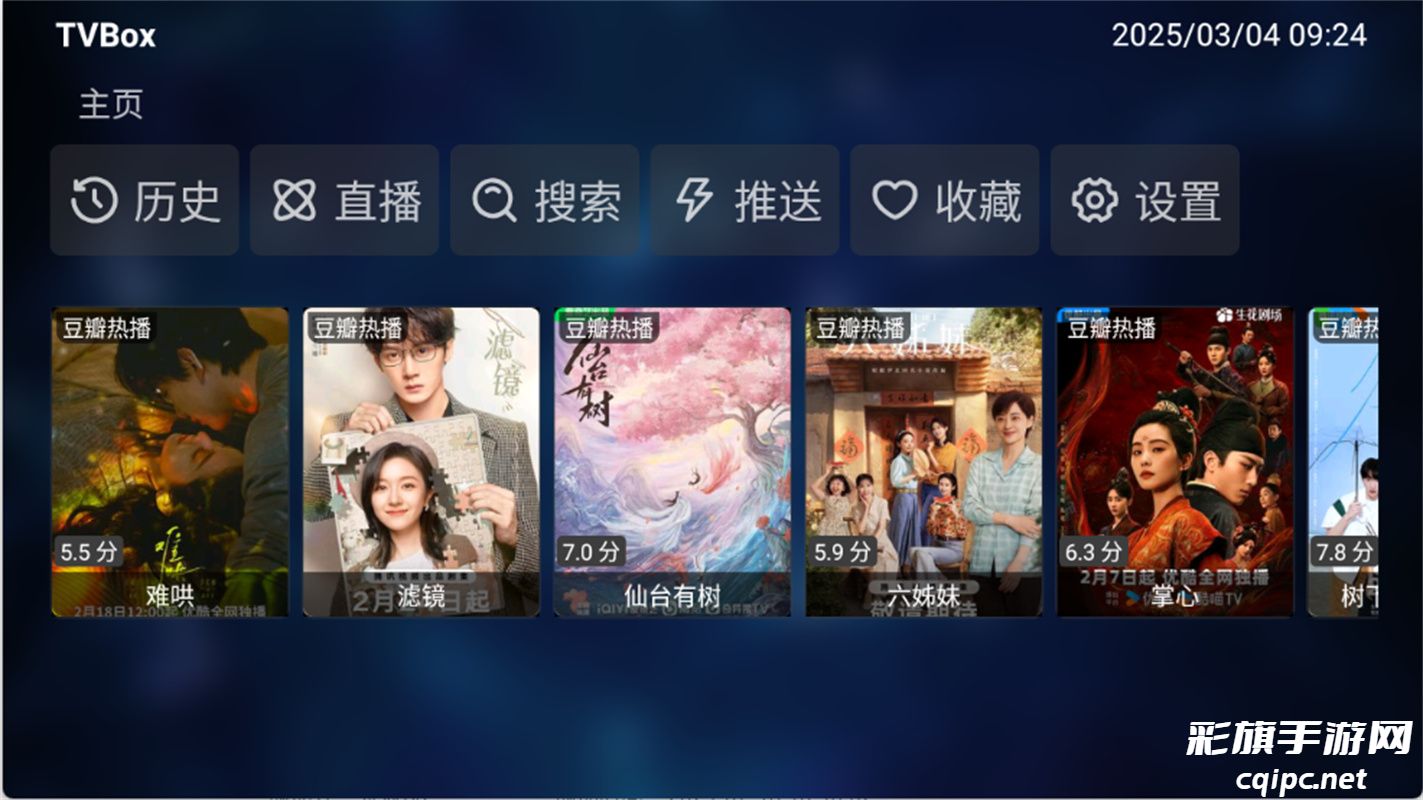Switch to the 主页 tab
The height and width of the screenshot is (800, 1423).
[x=111, y=104]
